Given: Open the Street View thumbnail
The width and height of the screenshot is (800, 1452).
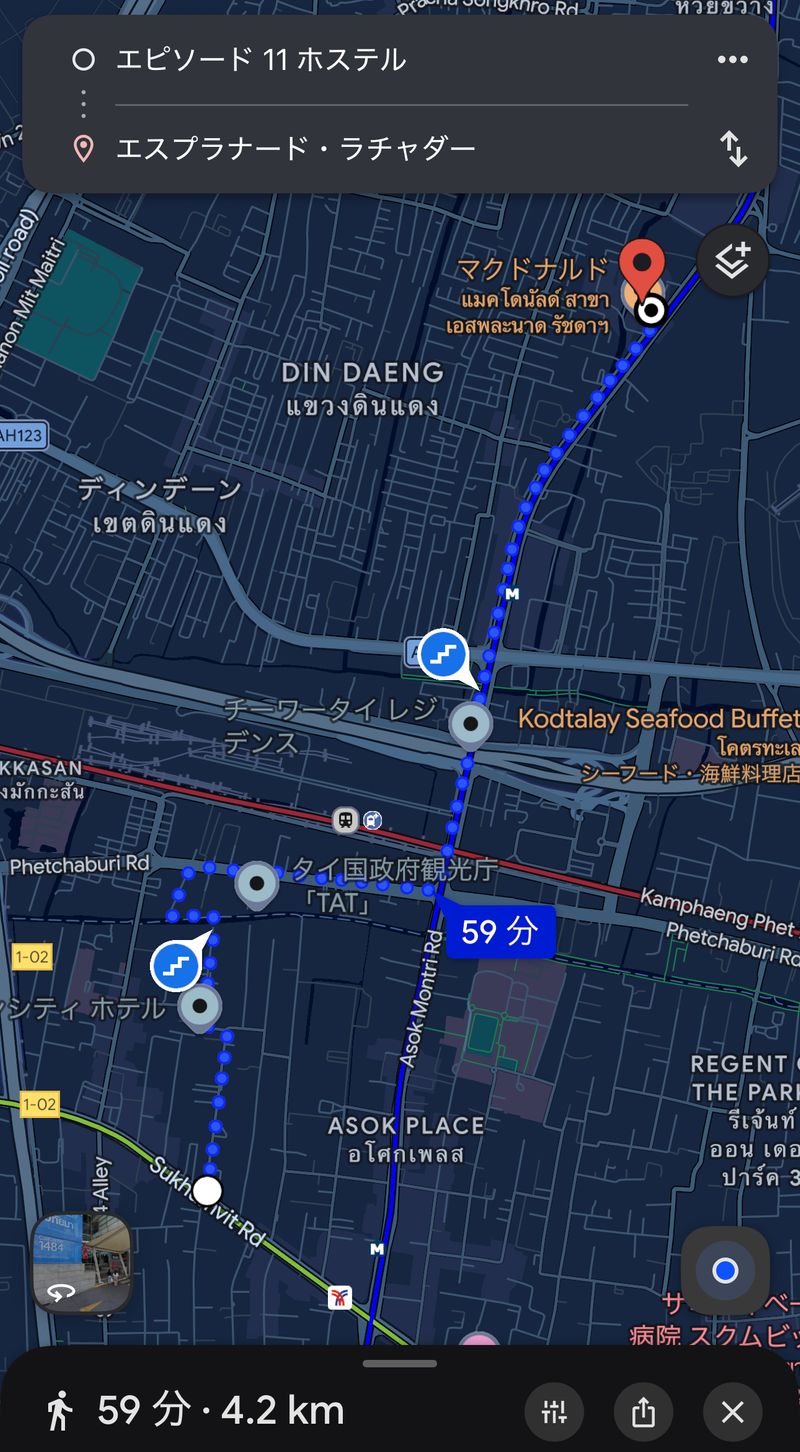Looking at the screenshot, I should coord(82,1262).
